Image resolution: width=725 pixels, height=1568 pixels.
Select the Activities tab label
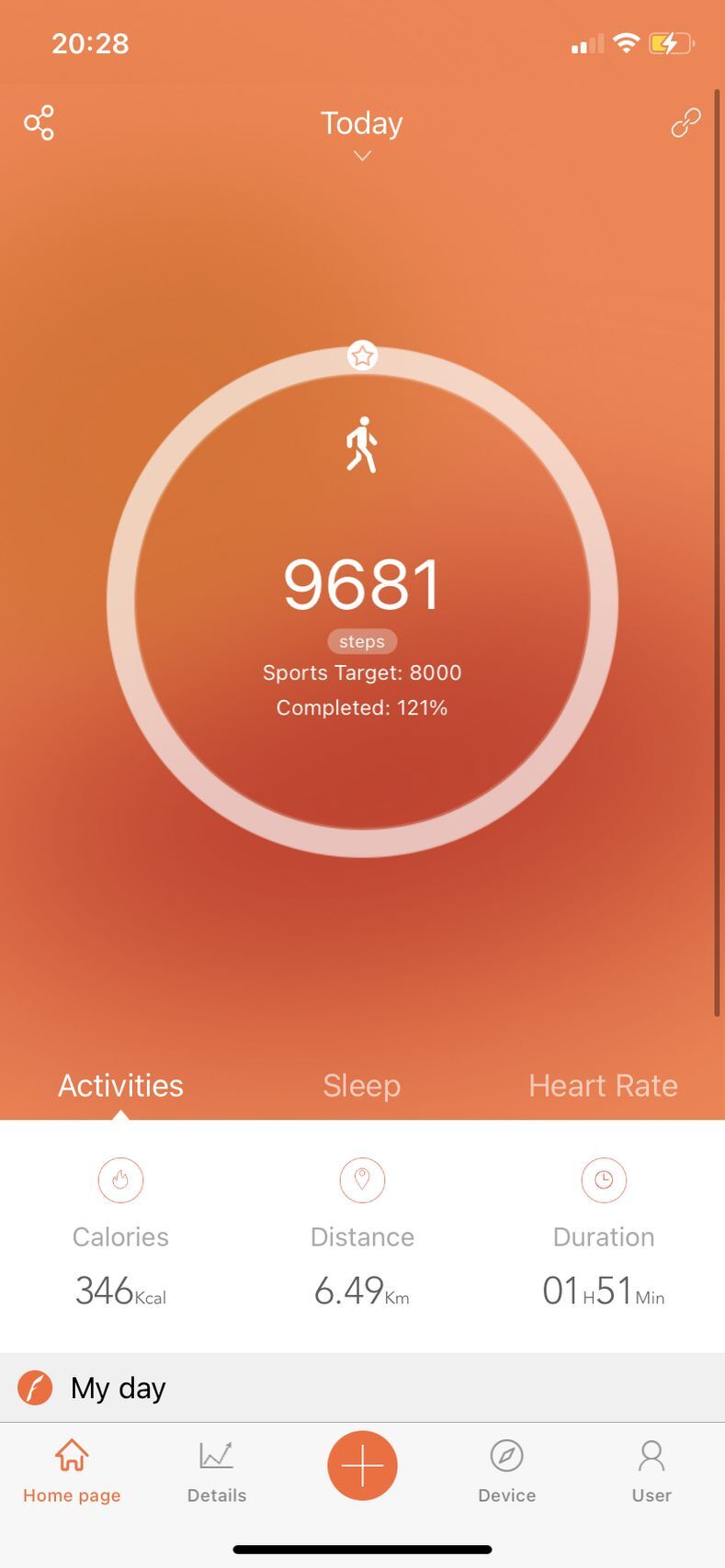[x=120, y=1085]
